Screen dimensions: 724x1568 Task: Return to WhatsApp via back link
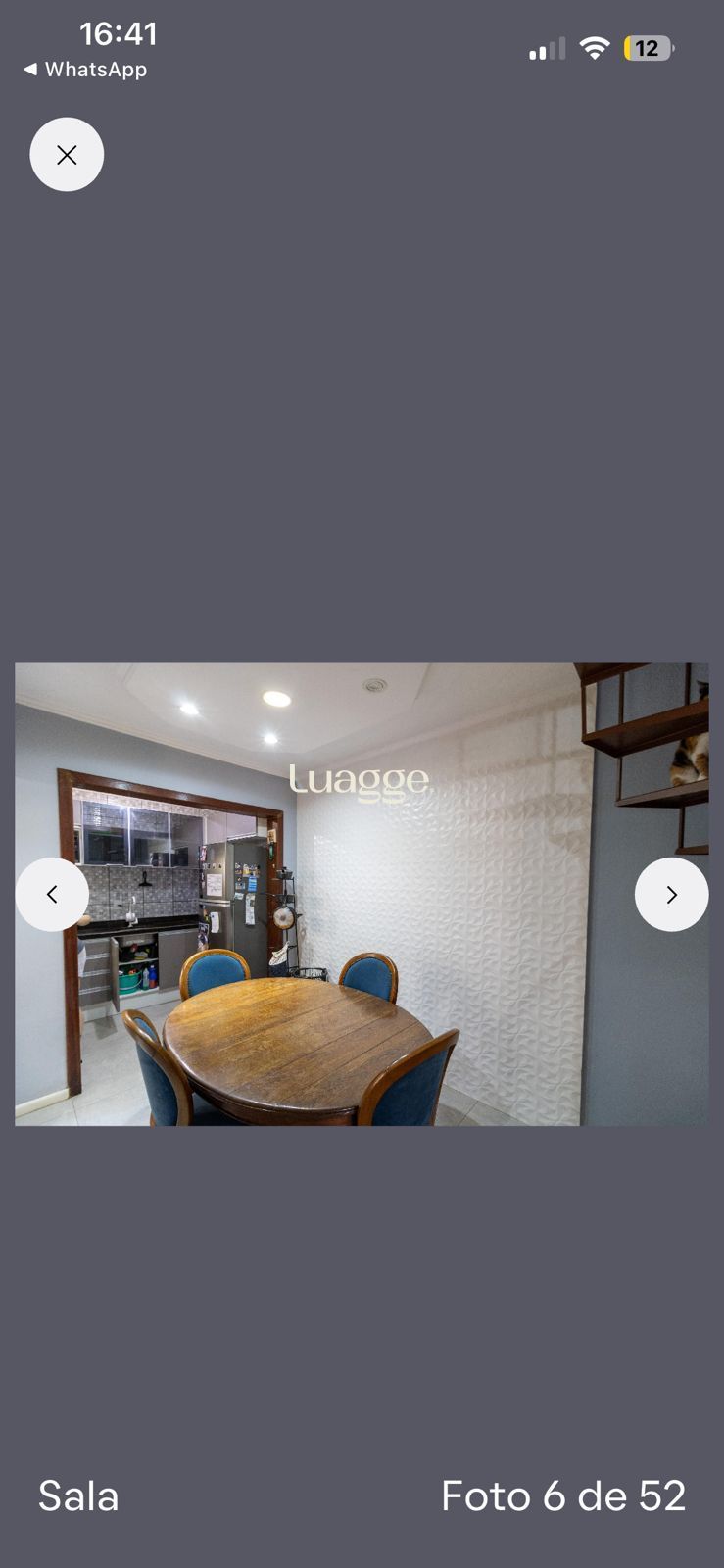85,70
